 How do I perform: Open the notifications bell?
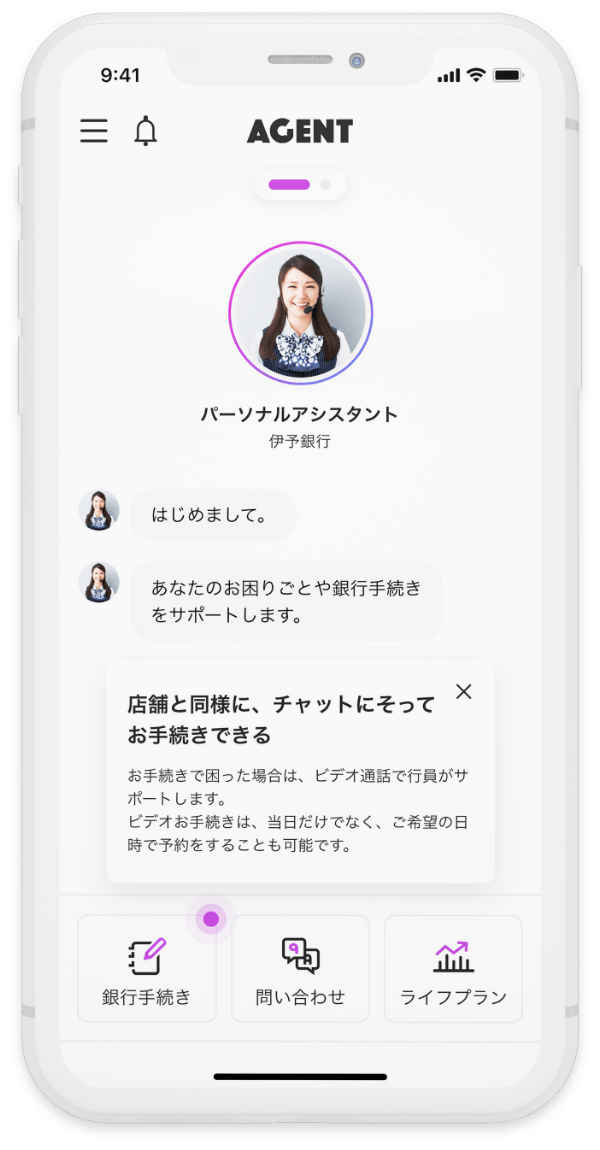[146, 131]
